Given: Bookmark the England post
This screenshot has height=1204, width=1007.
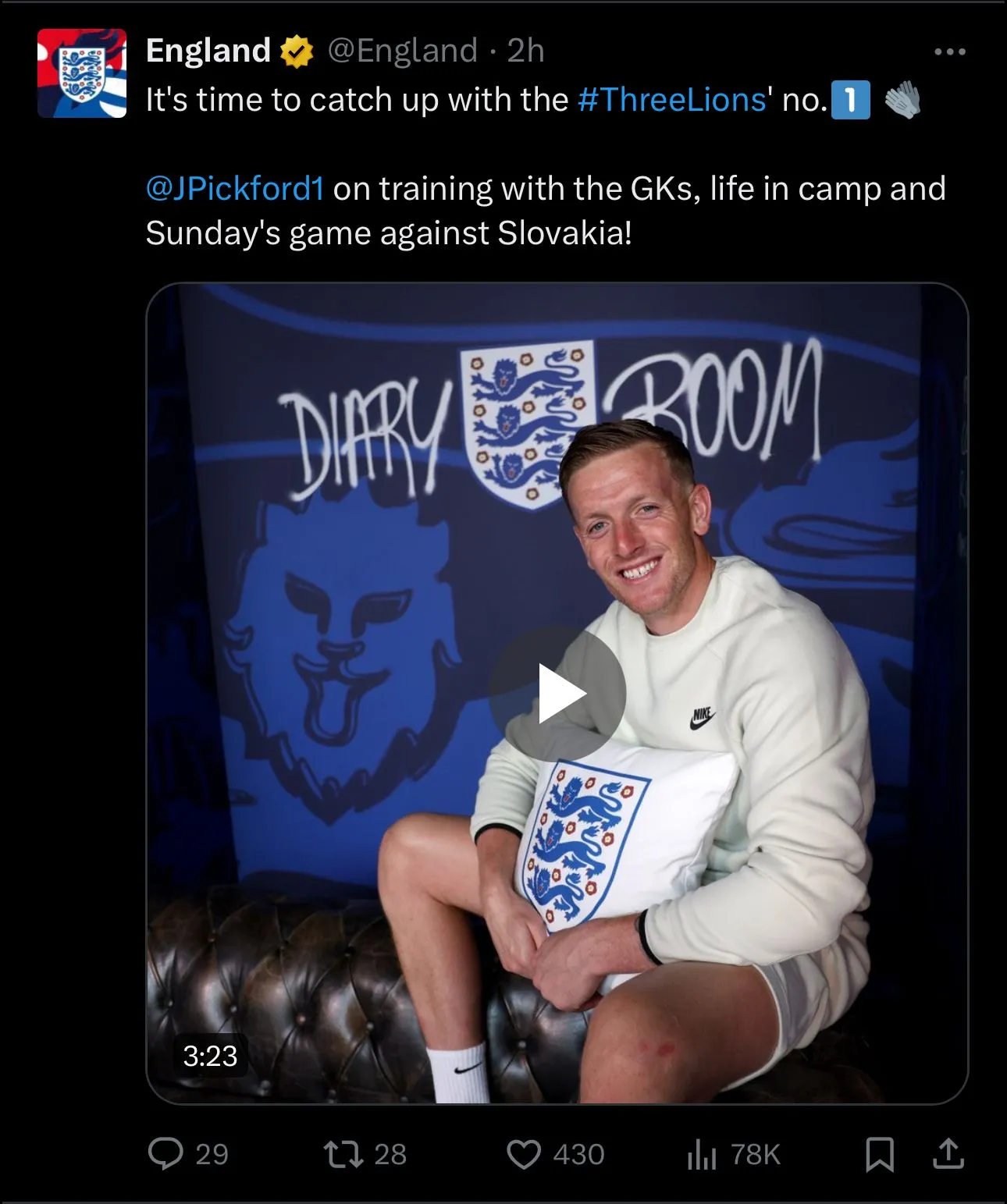Looking at the screenshot, I should [880, 1154].
